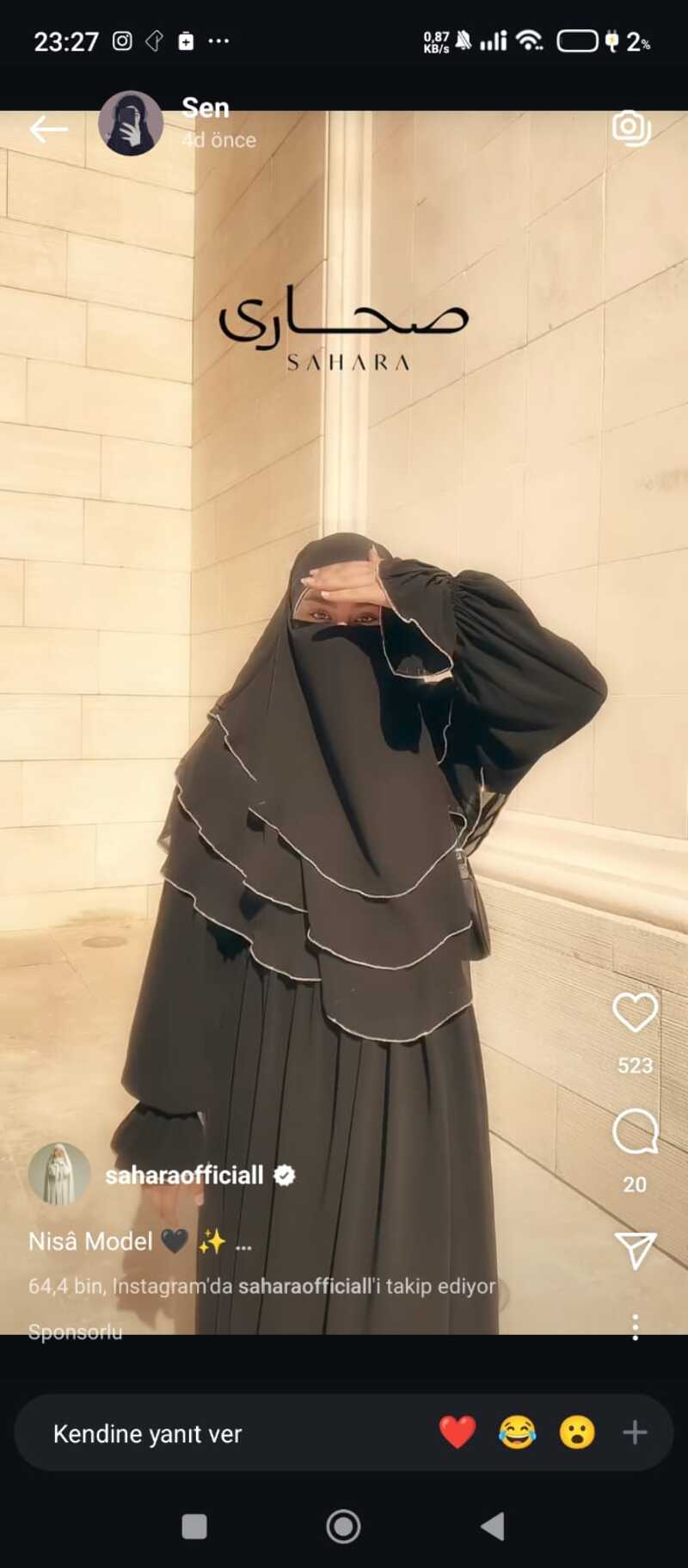
Task: Open the camera icon at top right
Action: coord(630,127)
